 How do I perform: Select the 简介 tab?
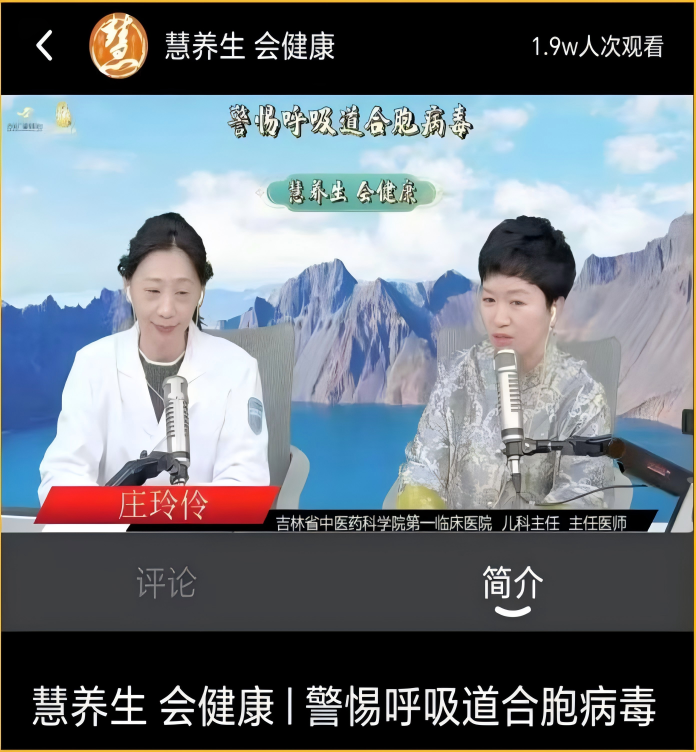512,583
